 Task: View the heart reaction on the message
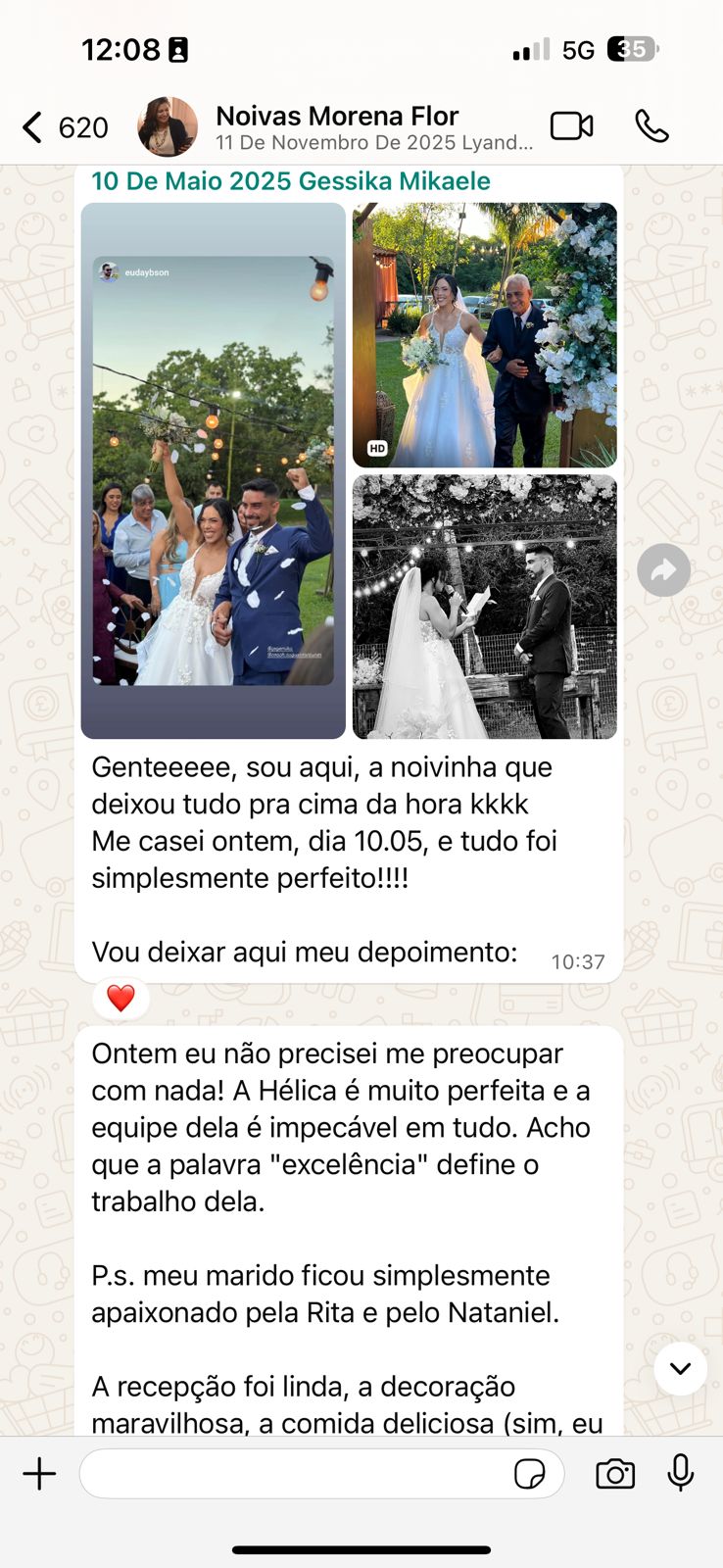tap(120, 998)
